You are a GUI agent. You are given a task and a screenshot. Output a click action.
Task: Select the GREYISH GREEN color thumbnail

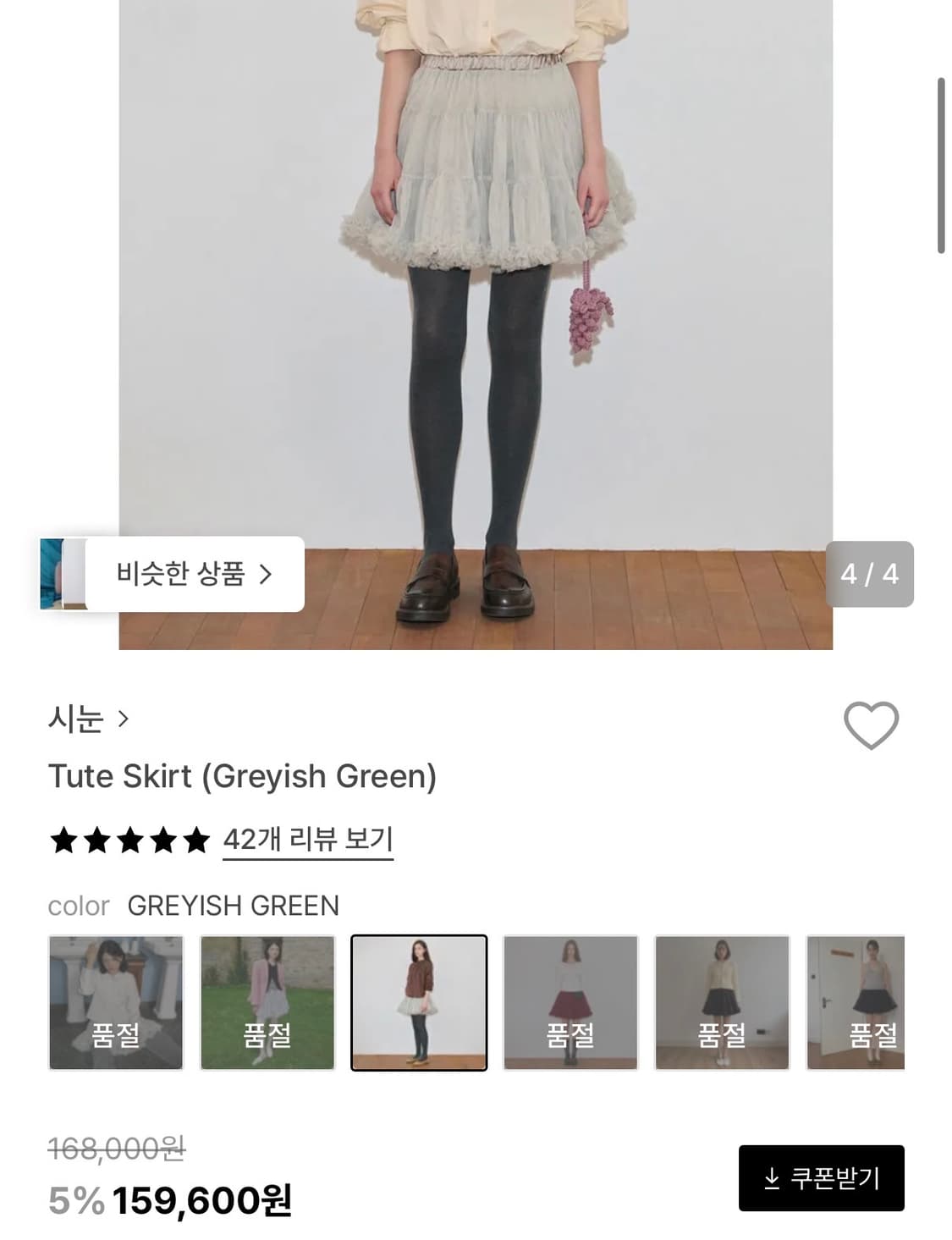(420, 1001)
